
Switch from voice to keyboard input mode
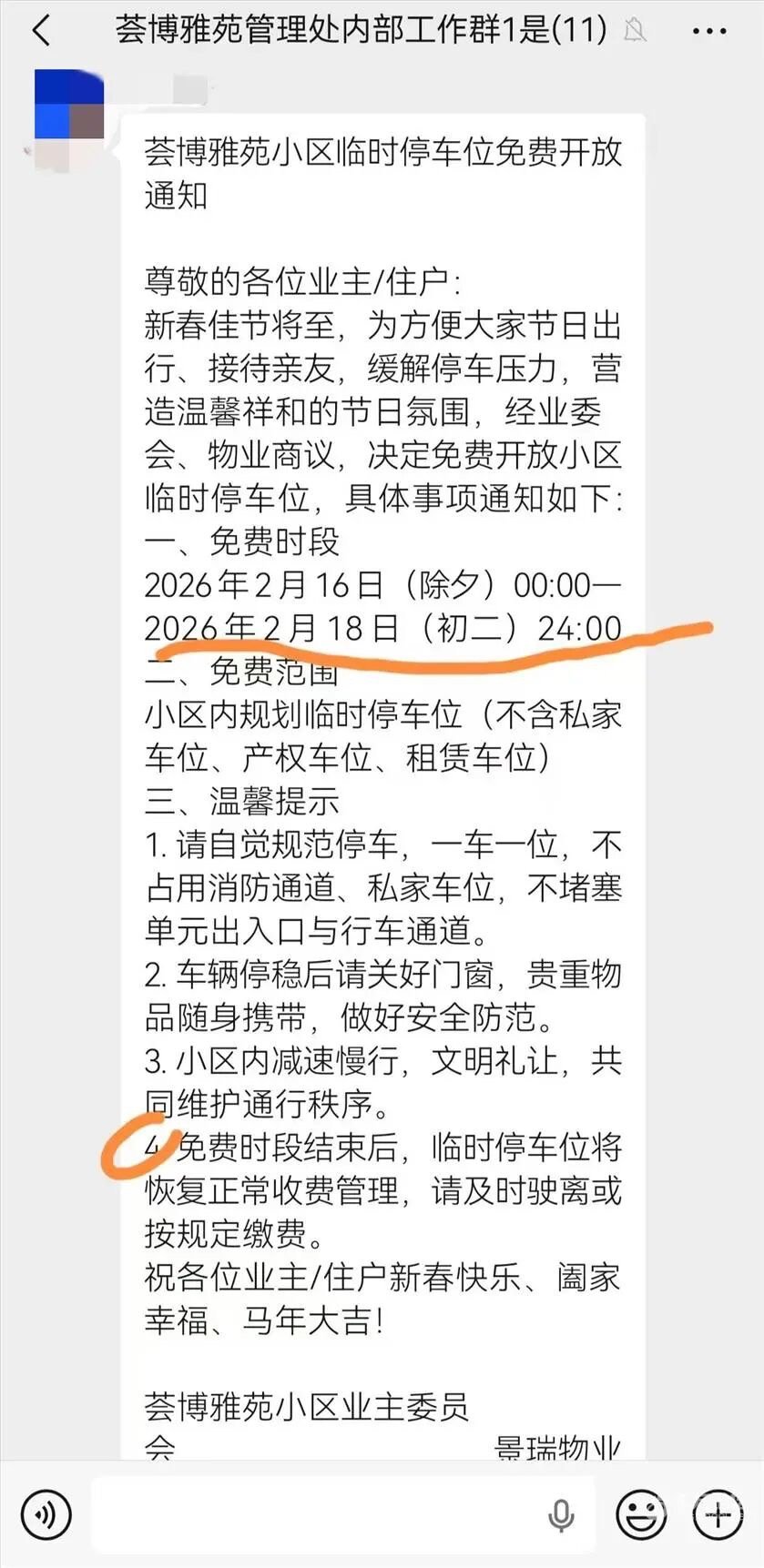pos(45,1516)
